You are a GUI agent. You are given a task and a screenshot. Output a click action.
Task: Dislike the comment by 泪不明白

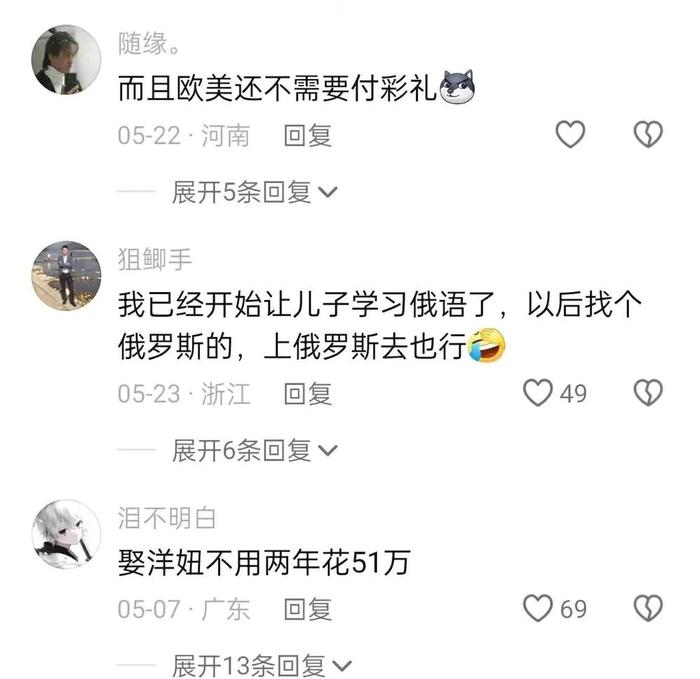649,608
